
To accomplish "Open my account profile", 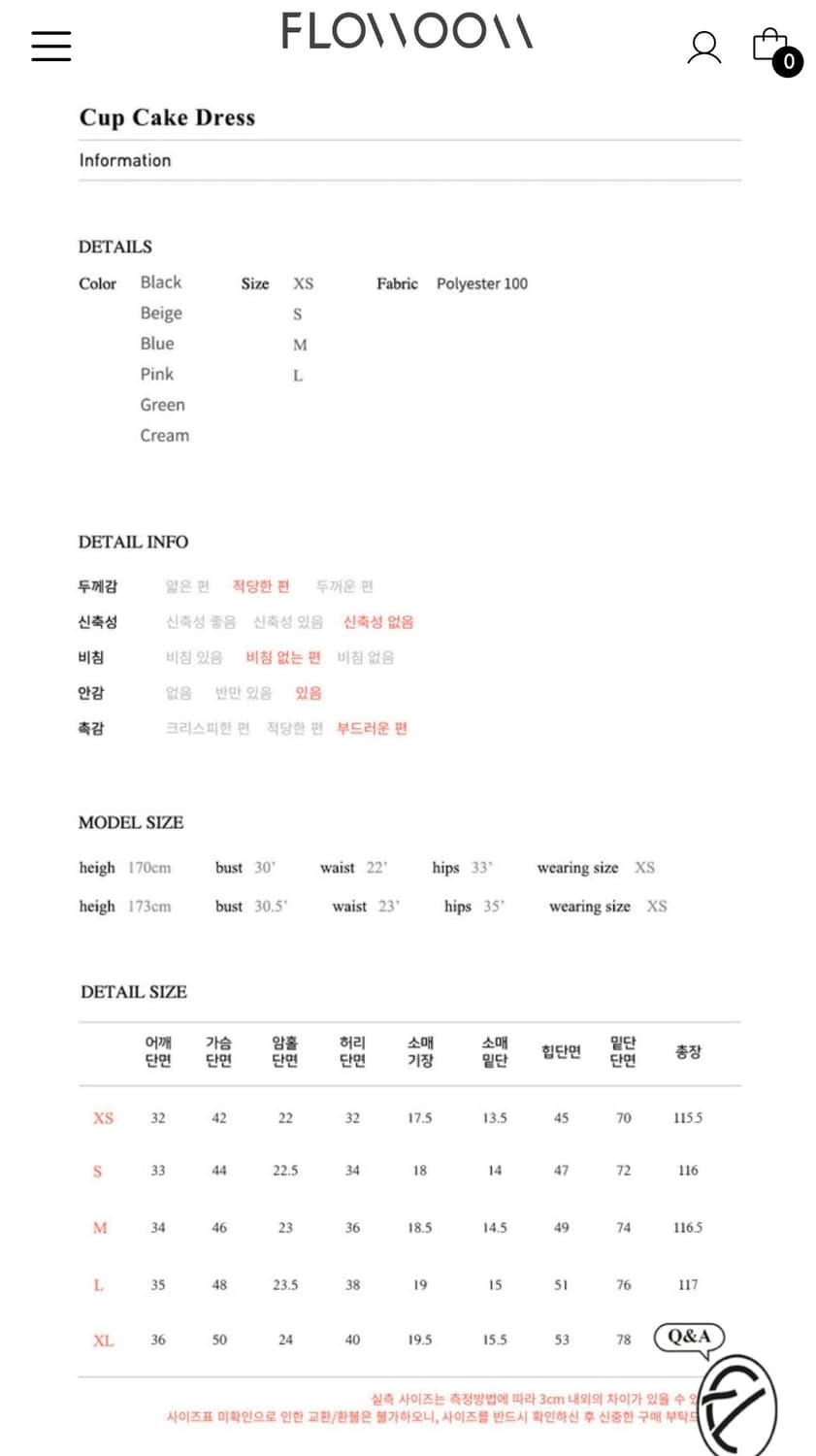I will pyautogui.click(x=703, y=48).
